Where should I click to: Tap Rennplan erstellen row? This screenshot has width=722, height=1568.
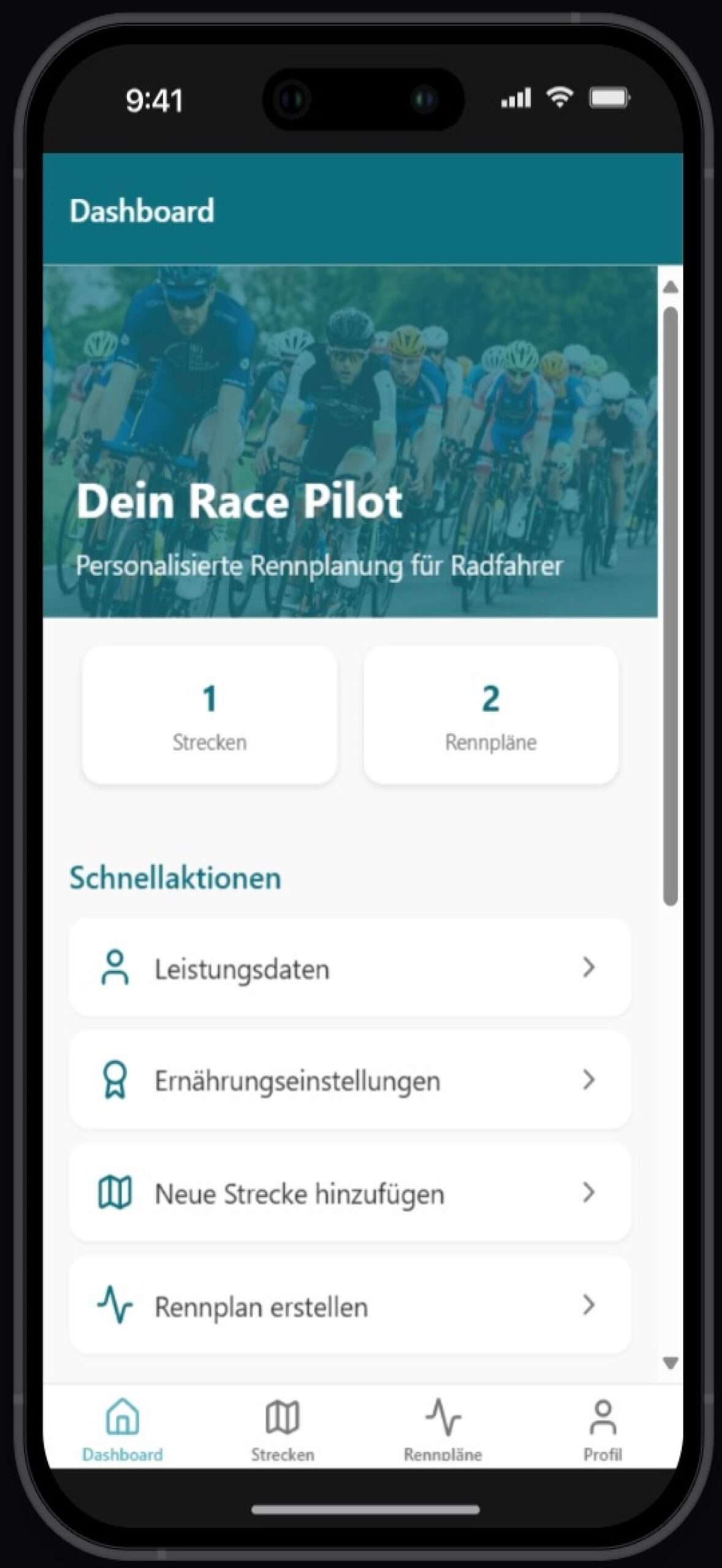pos(349,1306)
